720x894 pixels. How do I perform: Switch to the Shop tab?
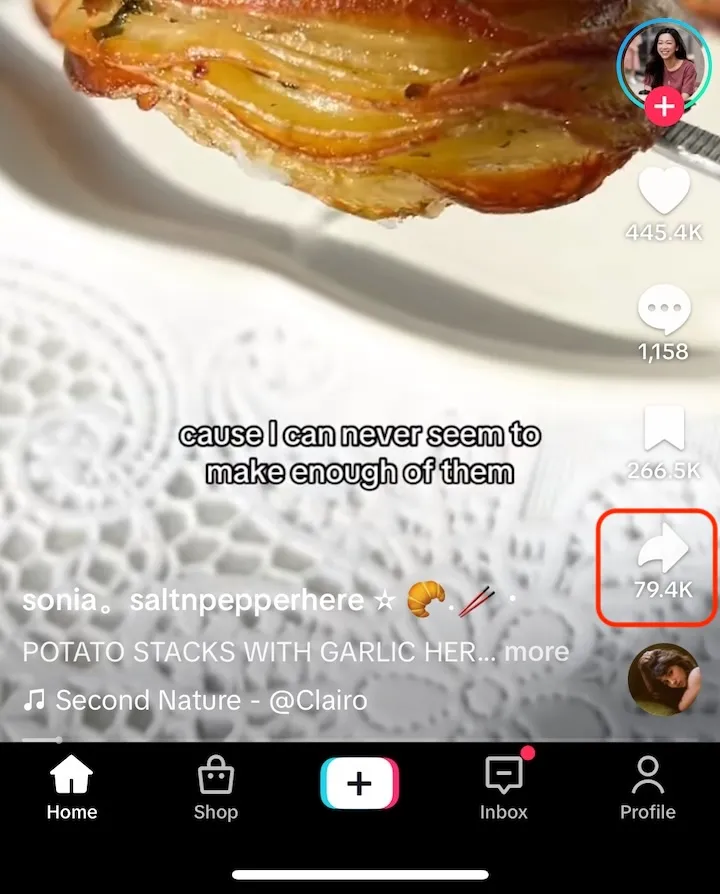pos(216,788)
